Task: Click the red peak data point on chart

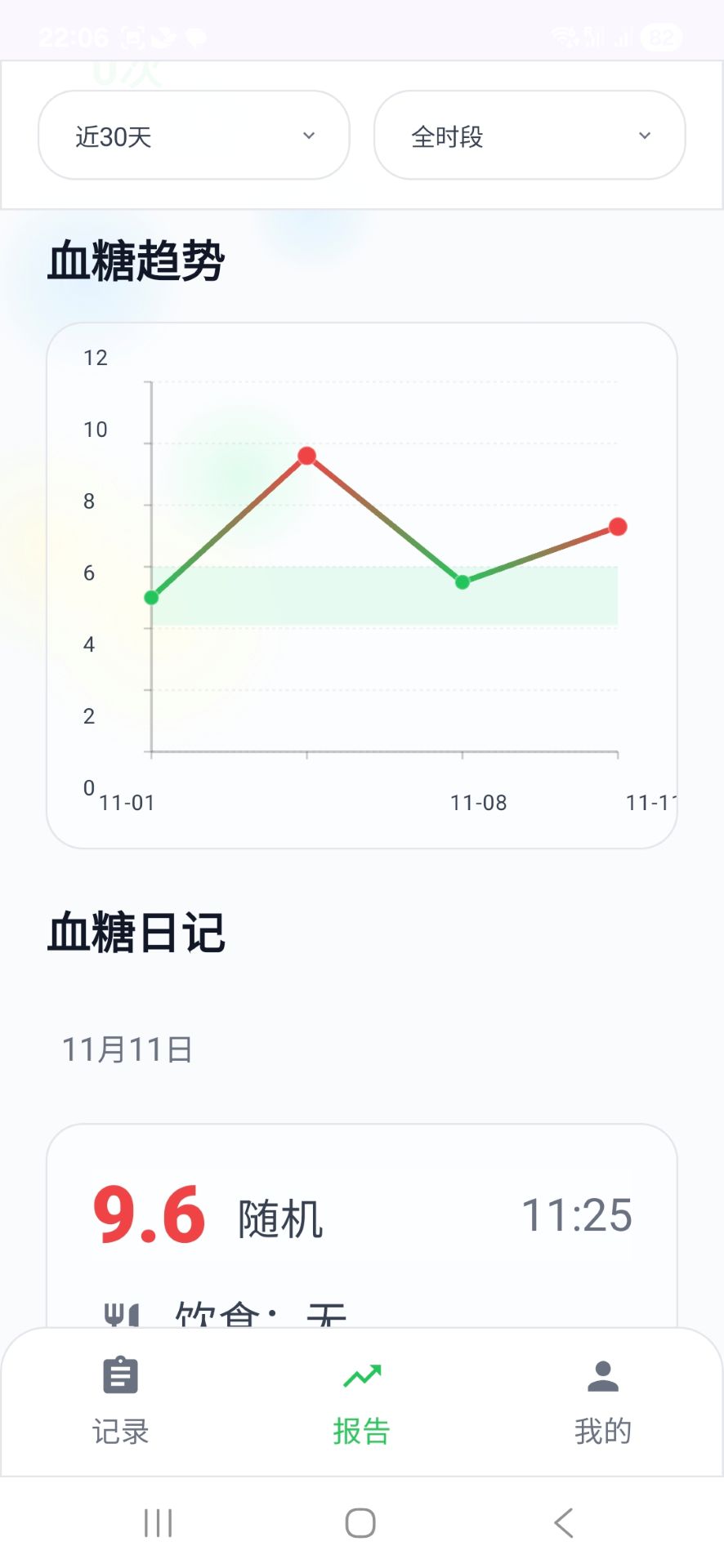Action: pyautogui.click(x=306, y=455)
